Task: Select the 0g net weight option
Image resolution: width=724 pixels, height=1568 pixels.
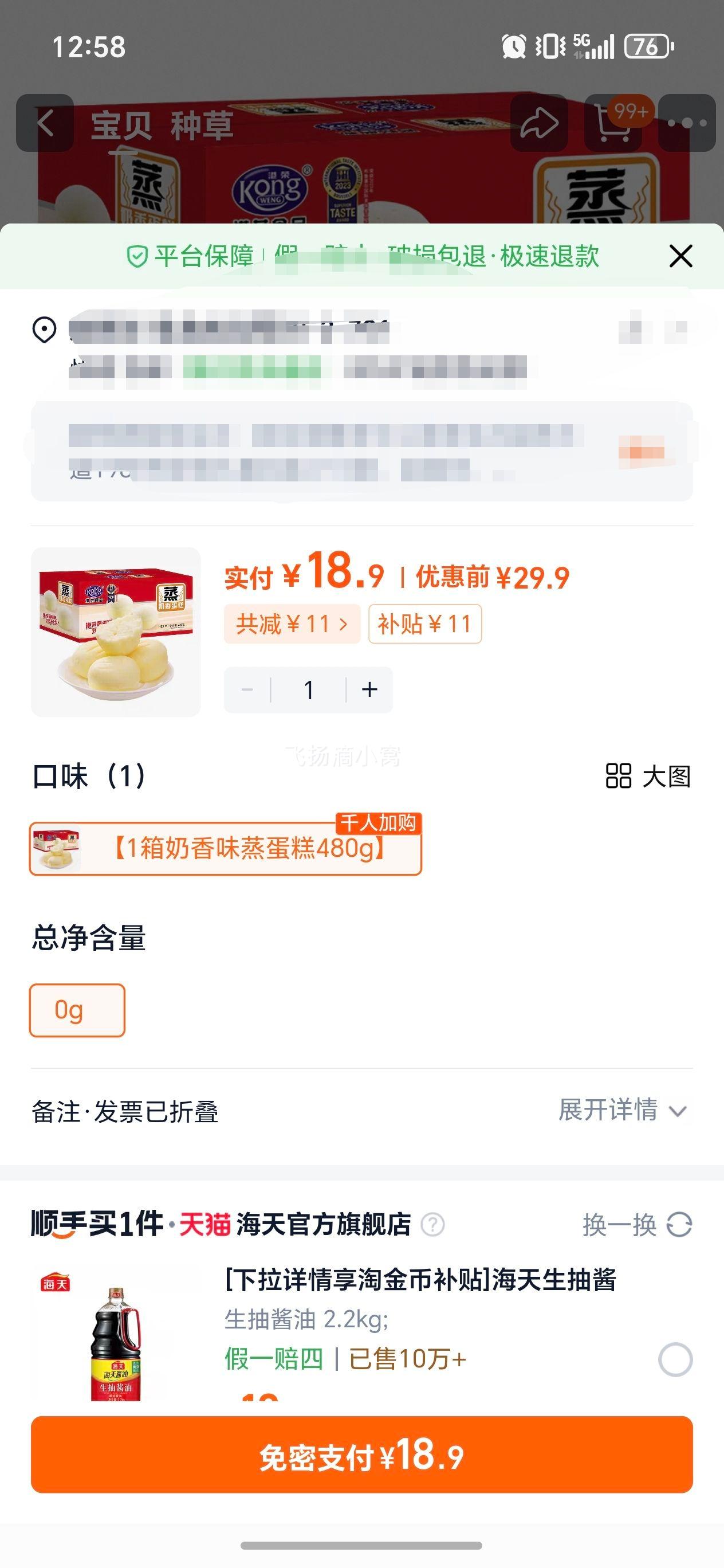Action: (x=77, y=1009)
